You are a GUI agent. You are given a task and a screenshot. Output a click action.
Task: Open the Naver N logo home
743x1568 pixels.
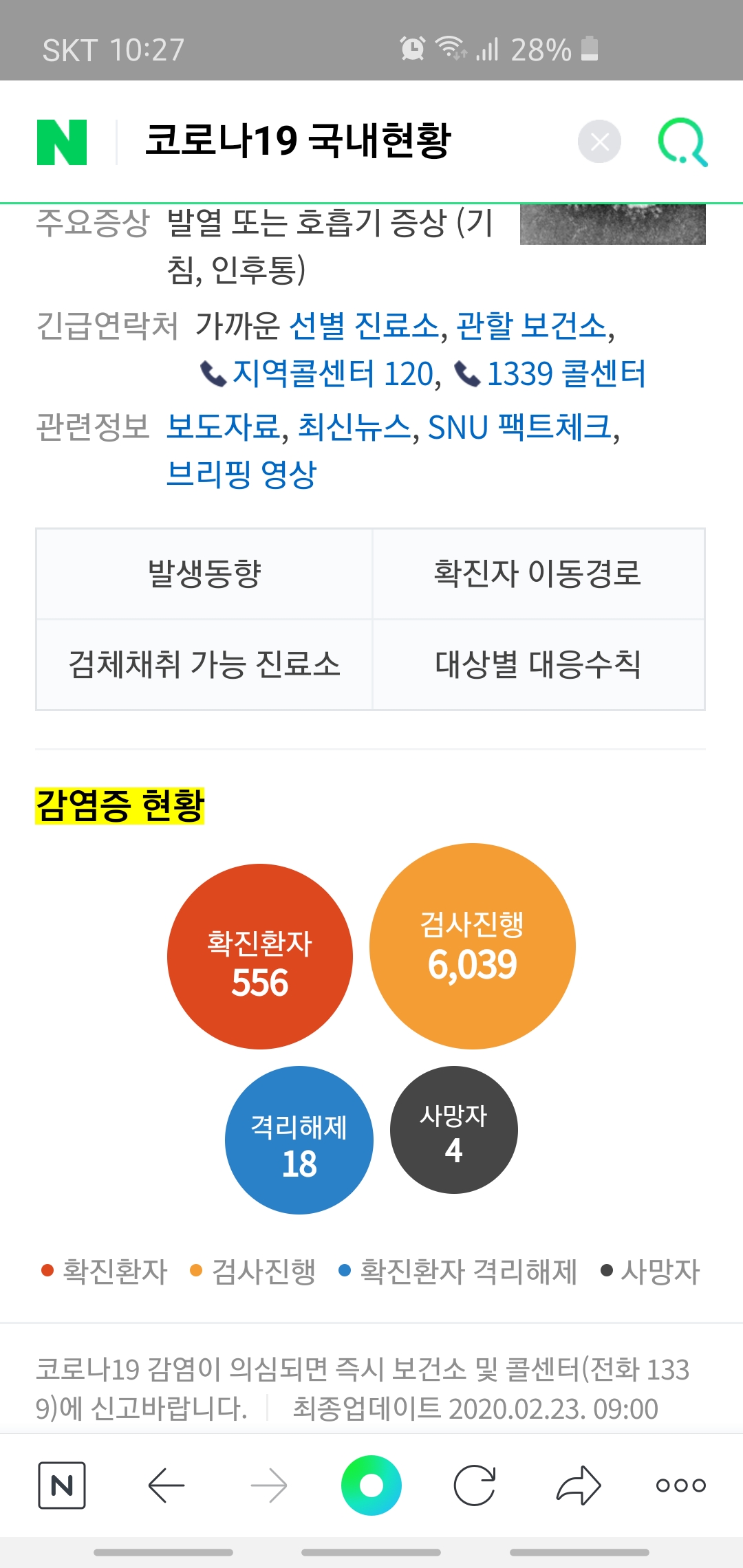[x=62, y=142]
